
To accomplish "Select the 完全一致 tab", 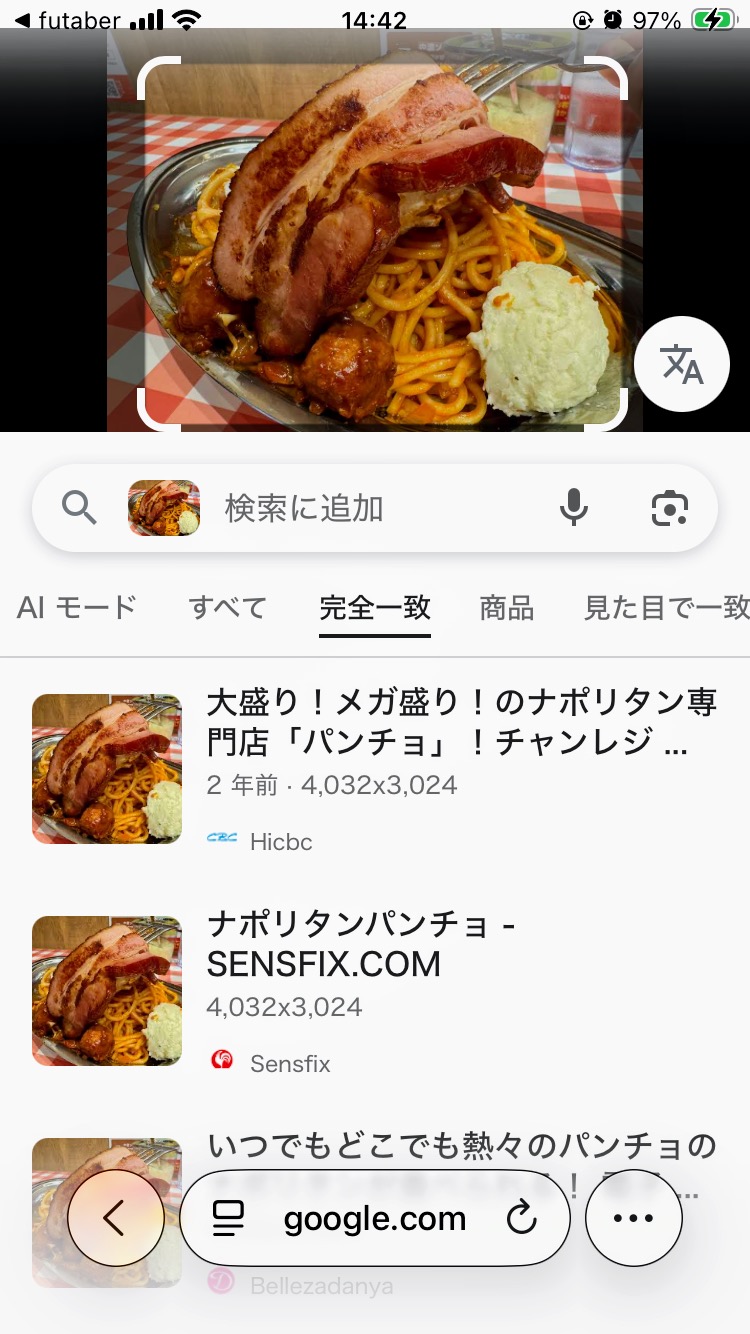I will click(x=375, y=607).
